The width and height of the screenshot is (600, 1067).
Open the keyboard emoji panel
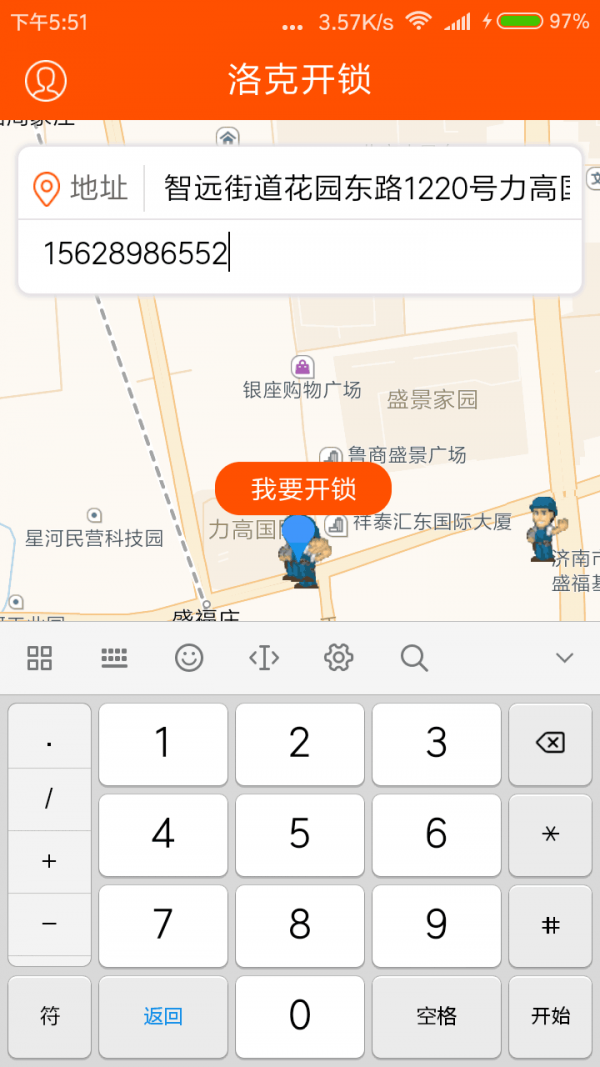click(x=189, y=657)
